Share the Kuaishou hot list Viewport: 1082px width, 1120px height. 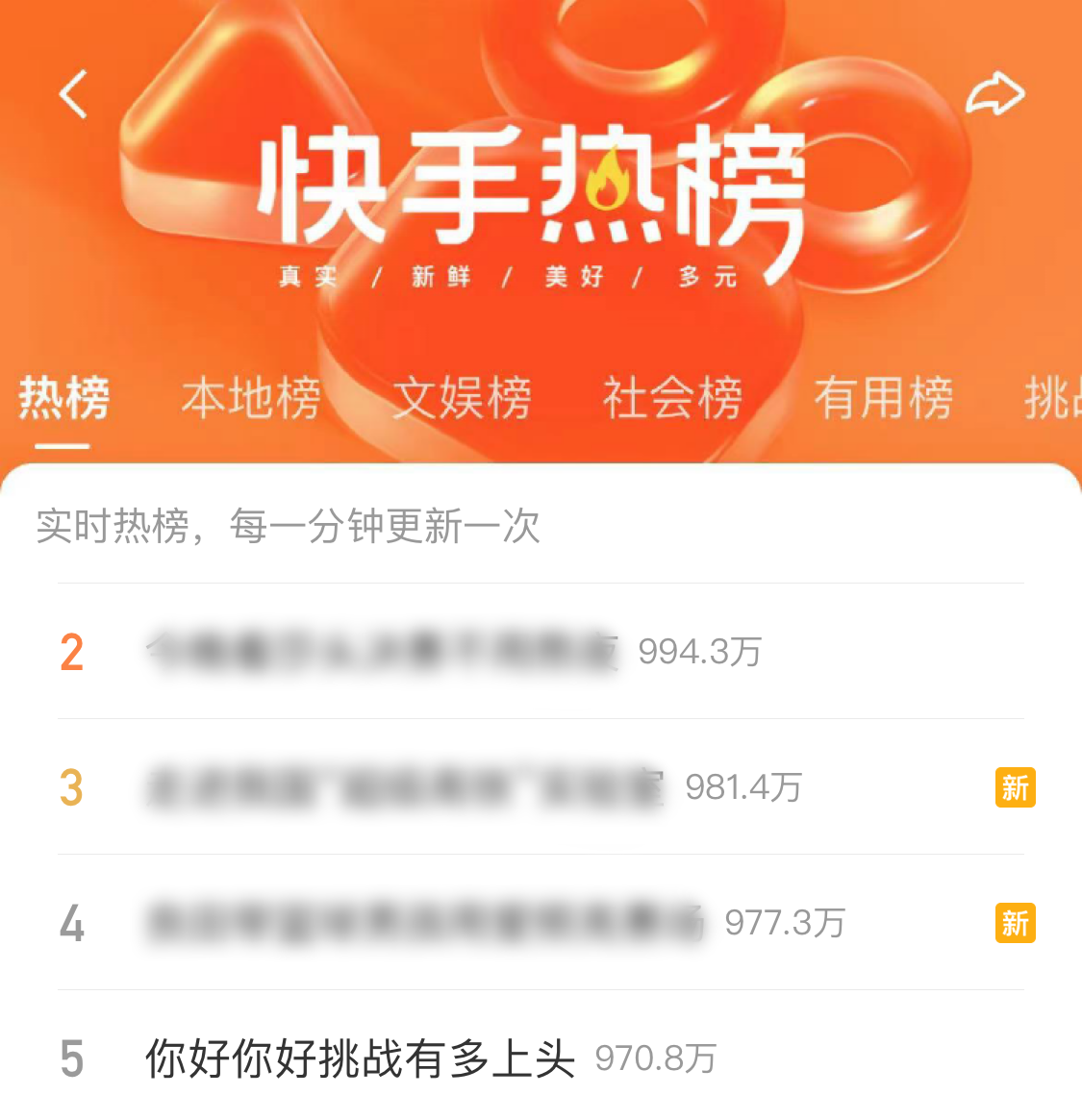tap(994, 94)
